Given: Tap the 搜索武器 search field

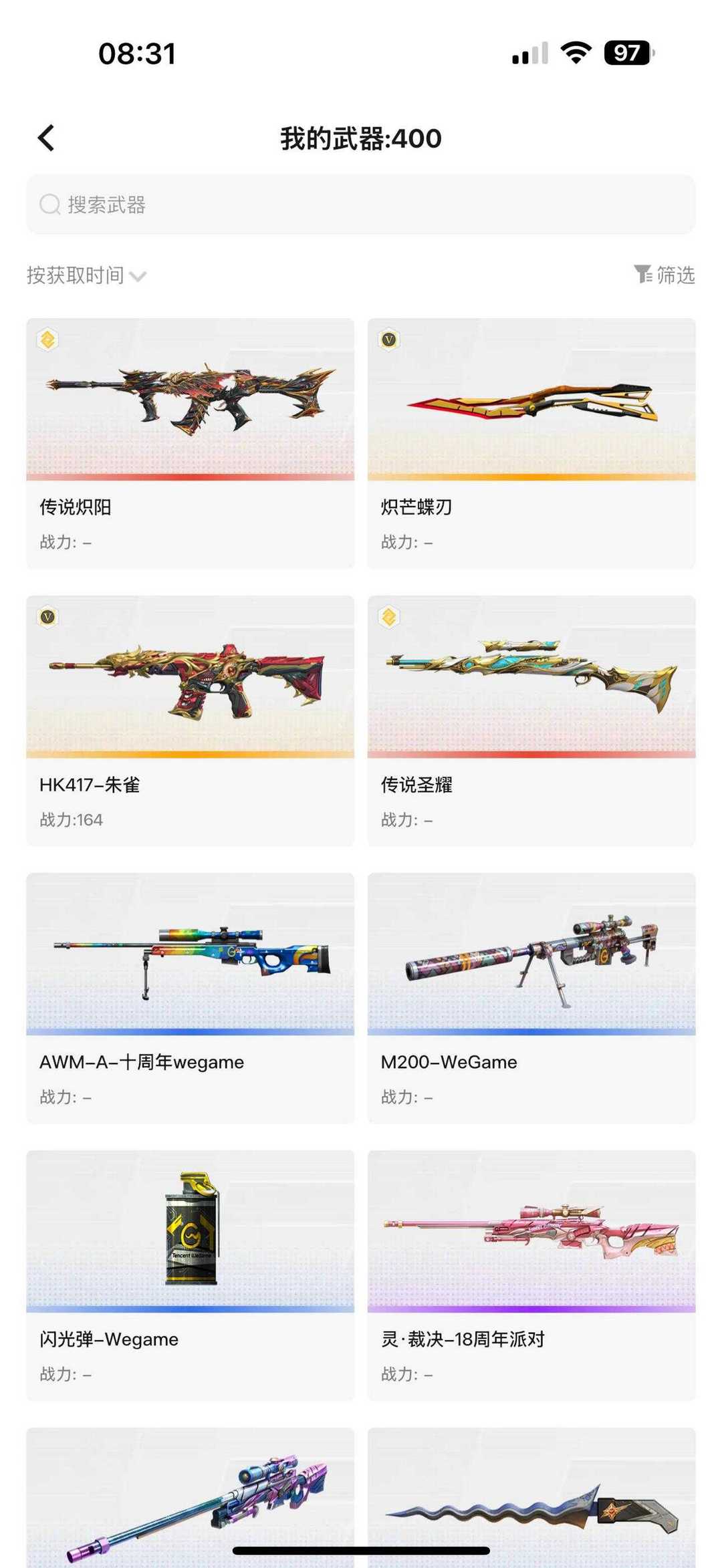Looking at the screenshot, I should (361, 205).
